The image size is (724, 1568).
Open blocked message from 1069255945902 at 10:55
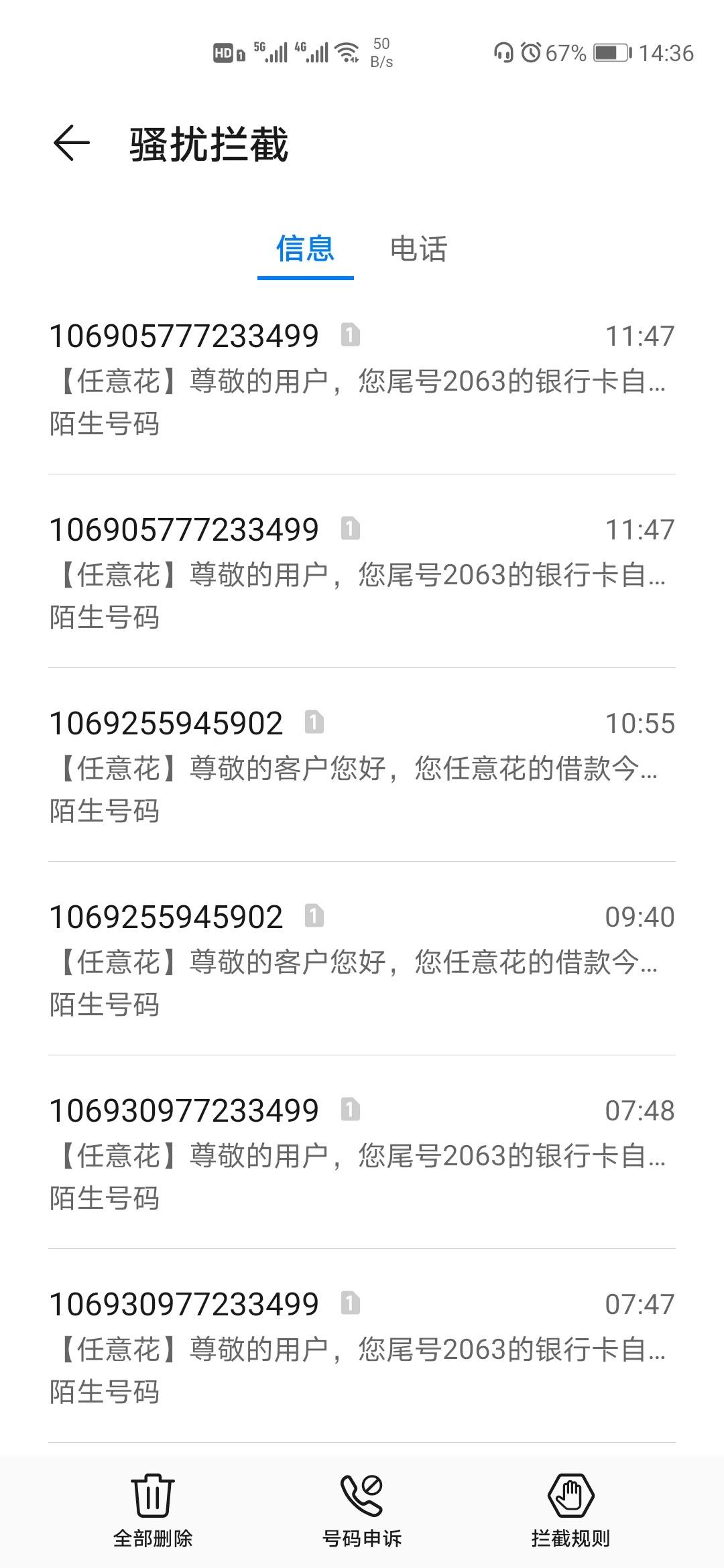point(362,765)
